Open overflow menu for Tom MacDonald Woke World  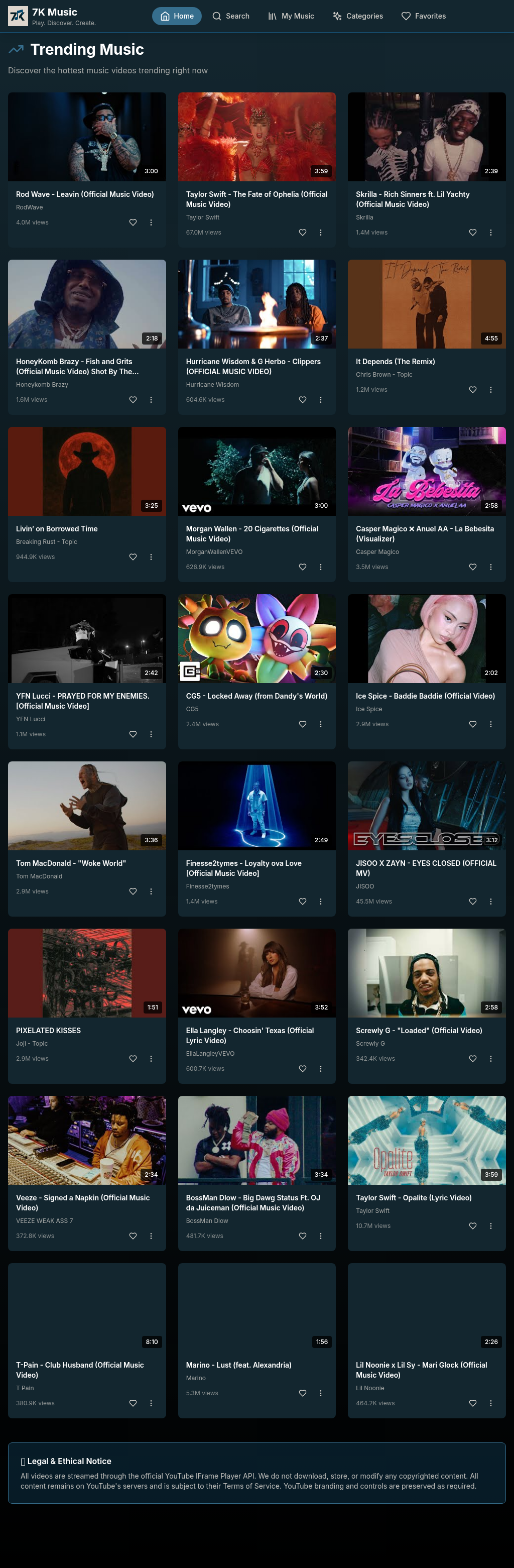151,891
